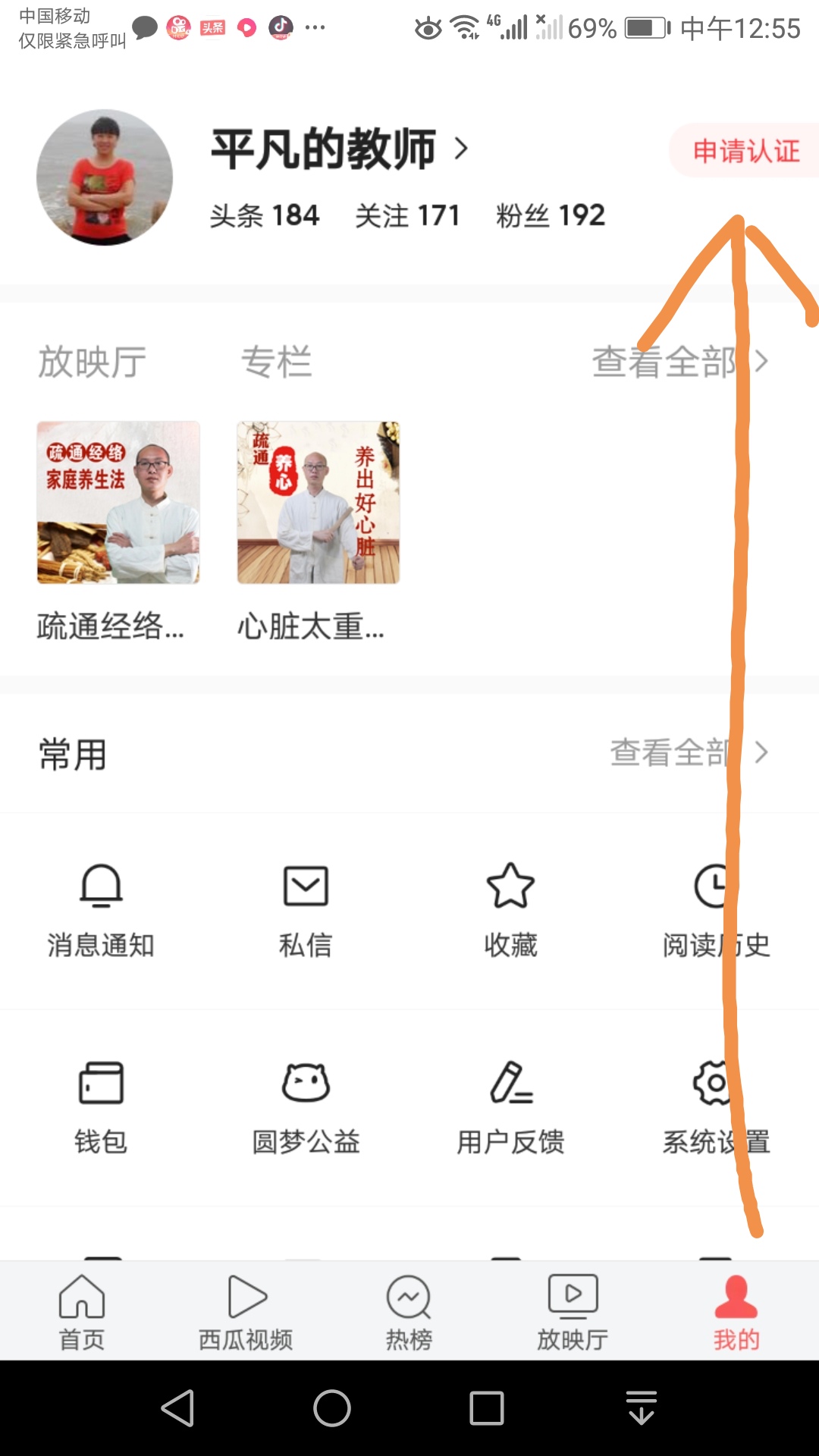
Task: Check 关注 171 following count
Action: pos(409,216)
